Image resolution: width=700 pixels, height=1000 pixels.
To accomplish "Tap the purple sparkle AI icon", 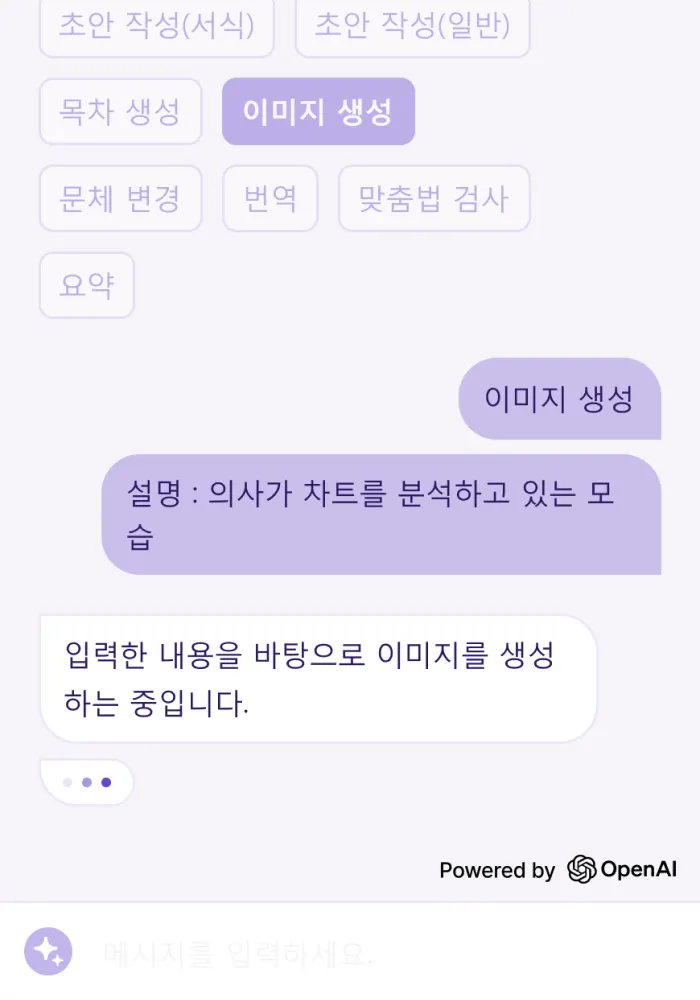I will point(48,952).
